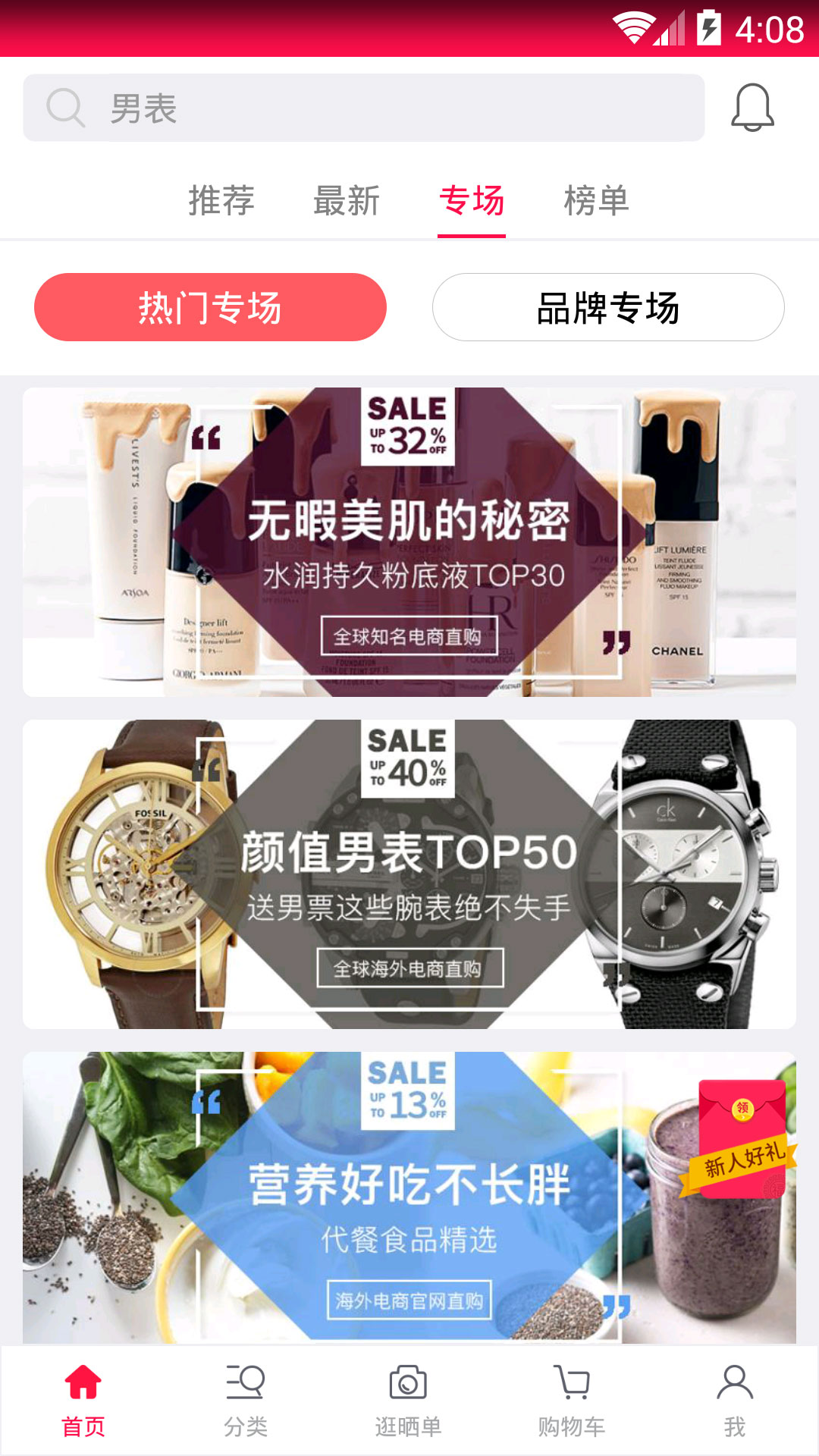Viewport: 819px width, 1456px height.
Task: Open the 分类 categories tab
Action: click(x=246, y=1400)
